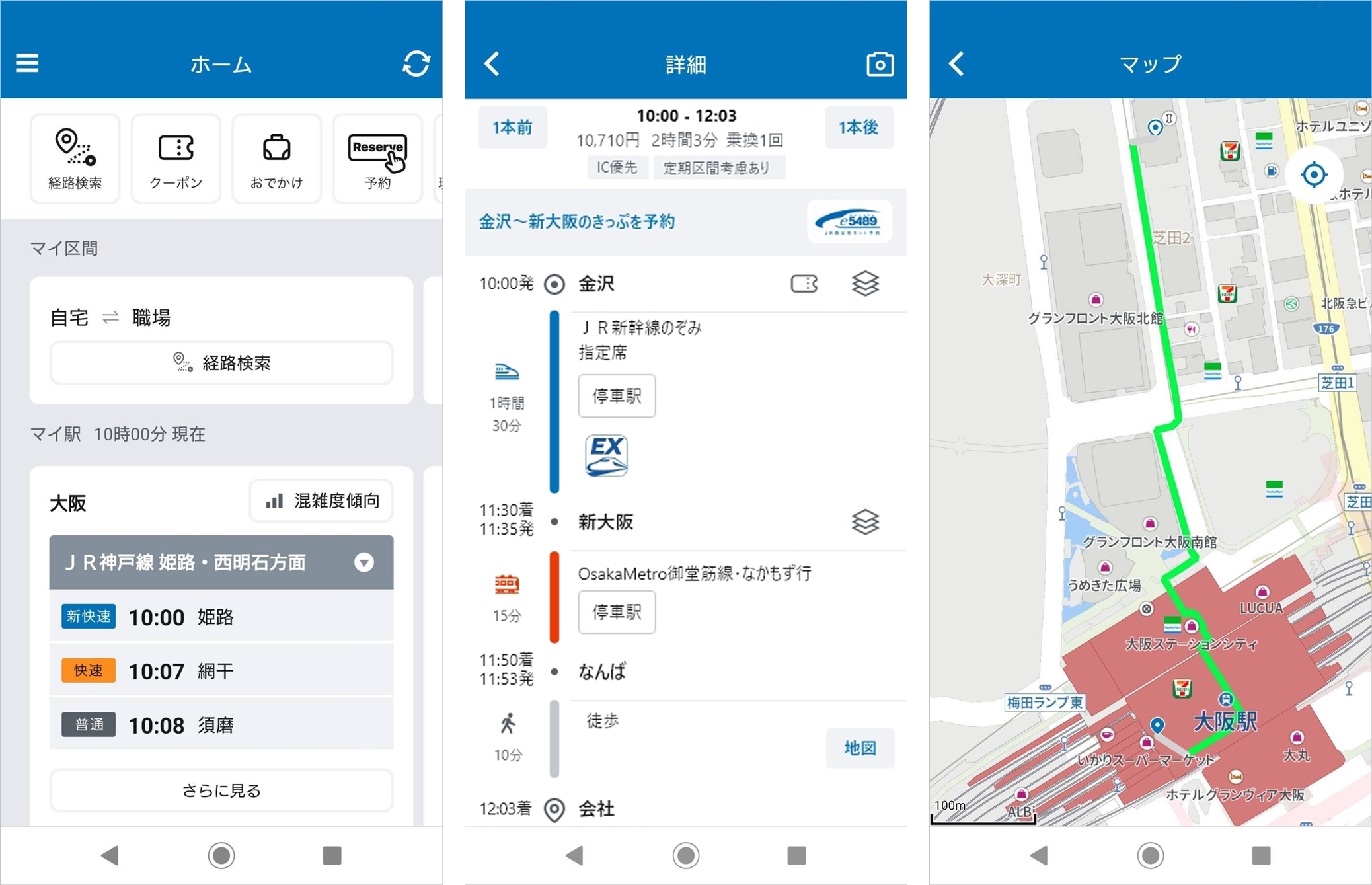Screen dimensions: 1372x885
Task: Open the クーポン shortcut tile
Action: [x=176, y=159]
